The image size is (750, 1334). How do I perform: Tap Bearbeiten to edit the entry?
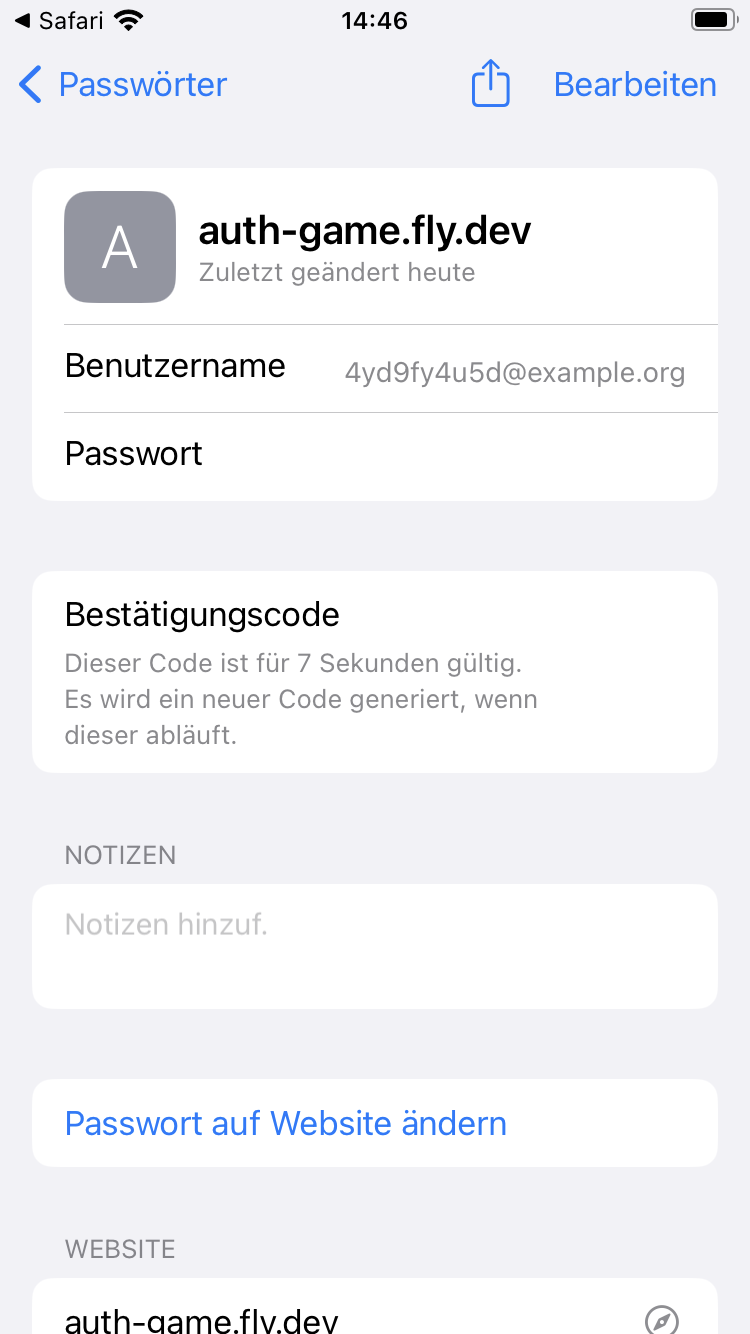pyautogui.click(x=635, y=85)
